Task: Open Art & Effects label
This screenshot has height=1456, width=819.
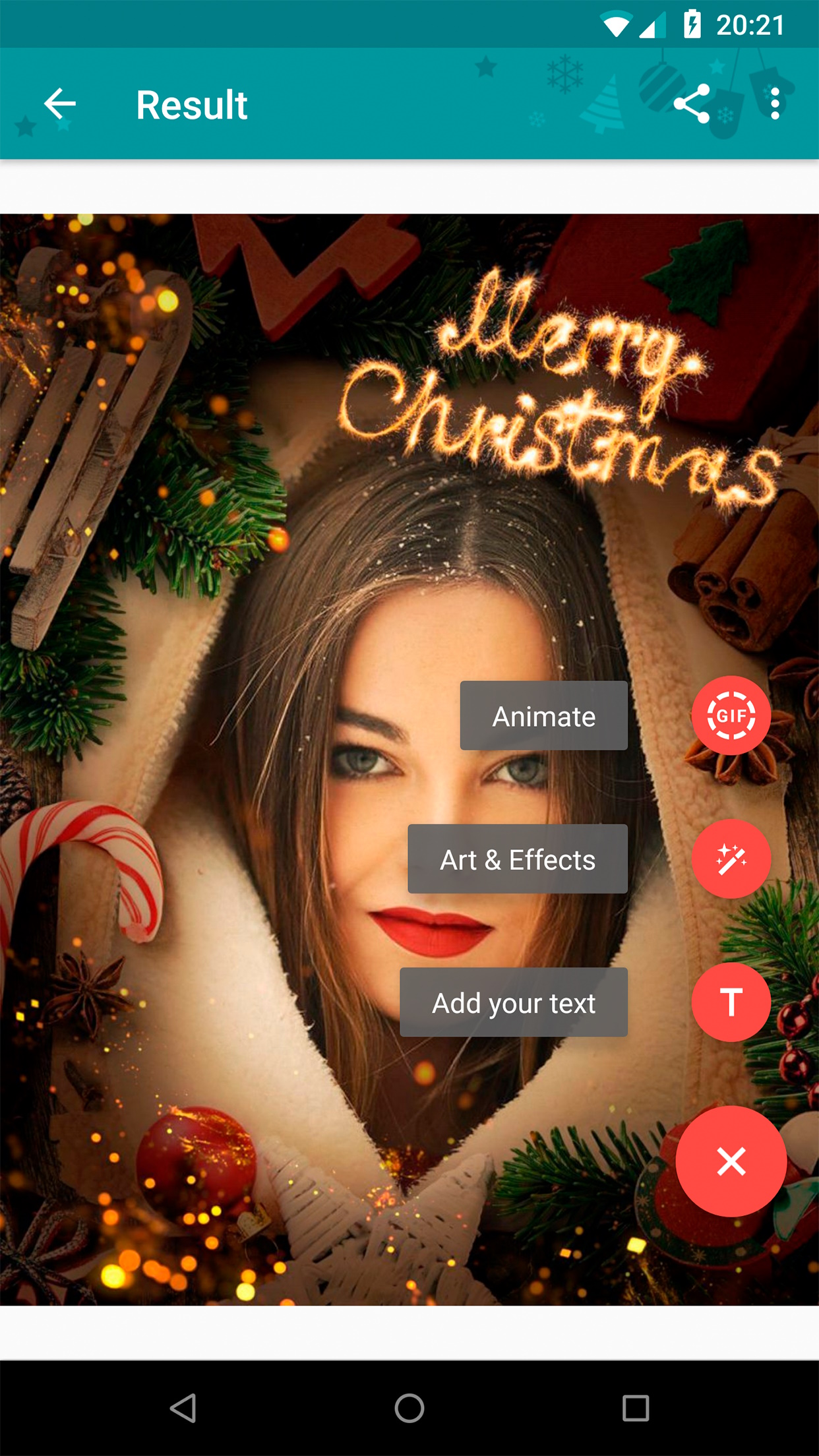Action: tap(517, 859)
